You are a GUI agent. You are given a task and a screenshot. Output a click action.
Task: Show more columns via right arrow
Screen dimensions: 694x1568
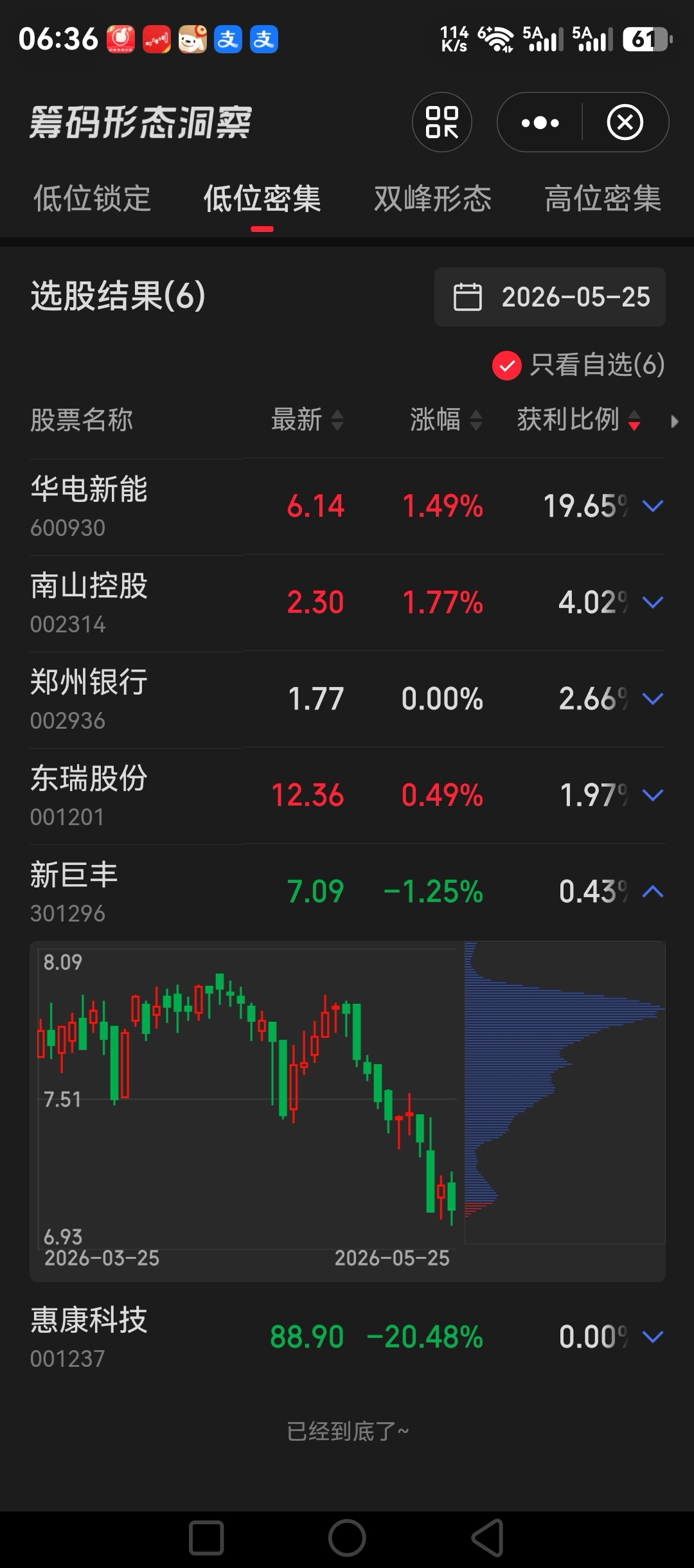pyautogui.click(x=674, y=422)
